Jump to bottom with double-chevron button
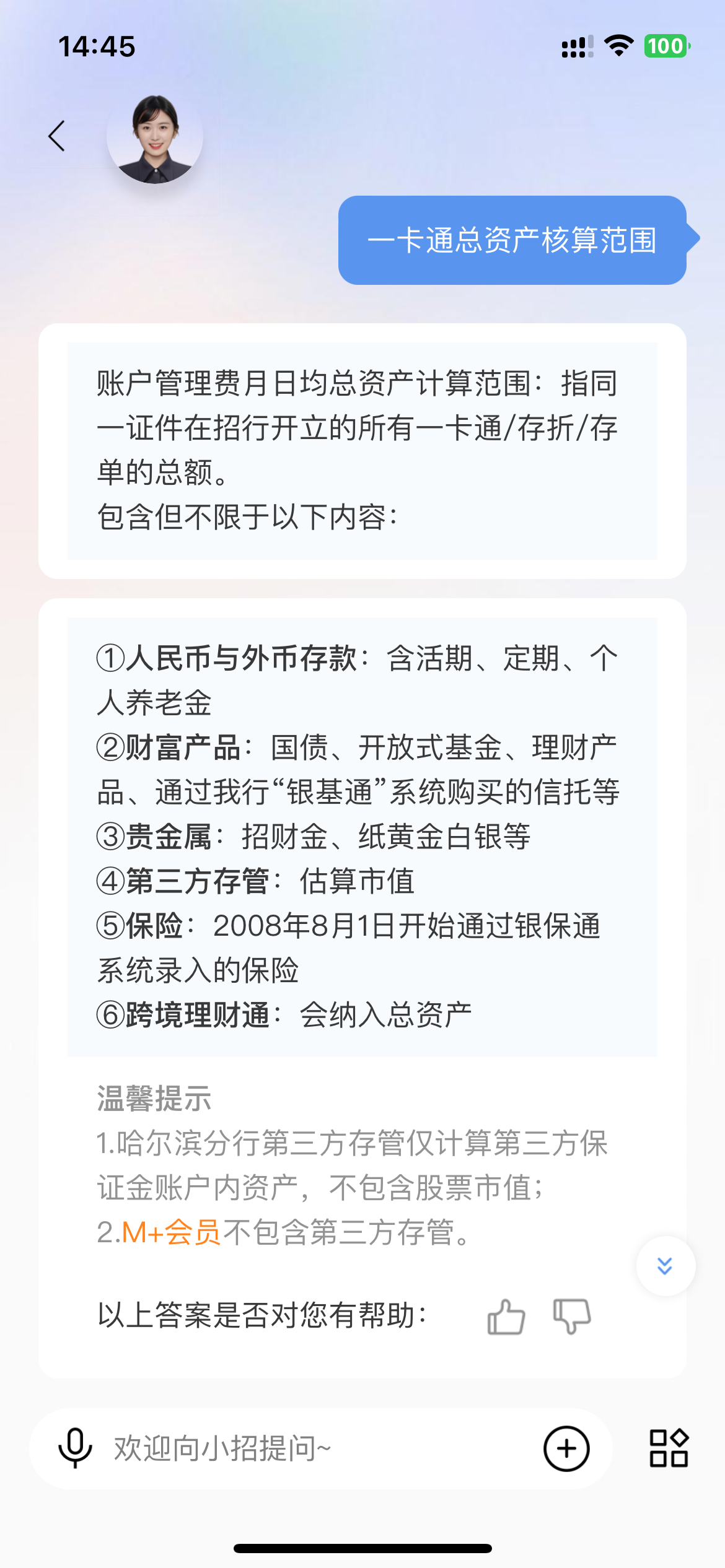This screenshot has height=1568, width=725. (665, 1266)
